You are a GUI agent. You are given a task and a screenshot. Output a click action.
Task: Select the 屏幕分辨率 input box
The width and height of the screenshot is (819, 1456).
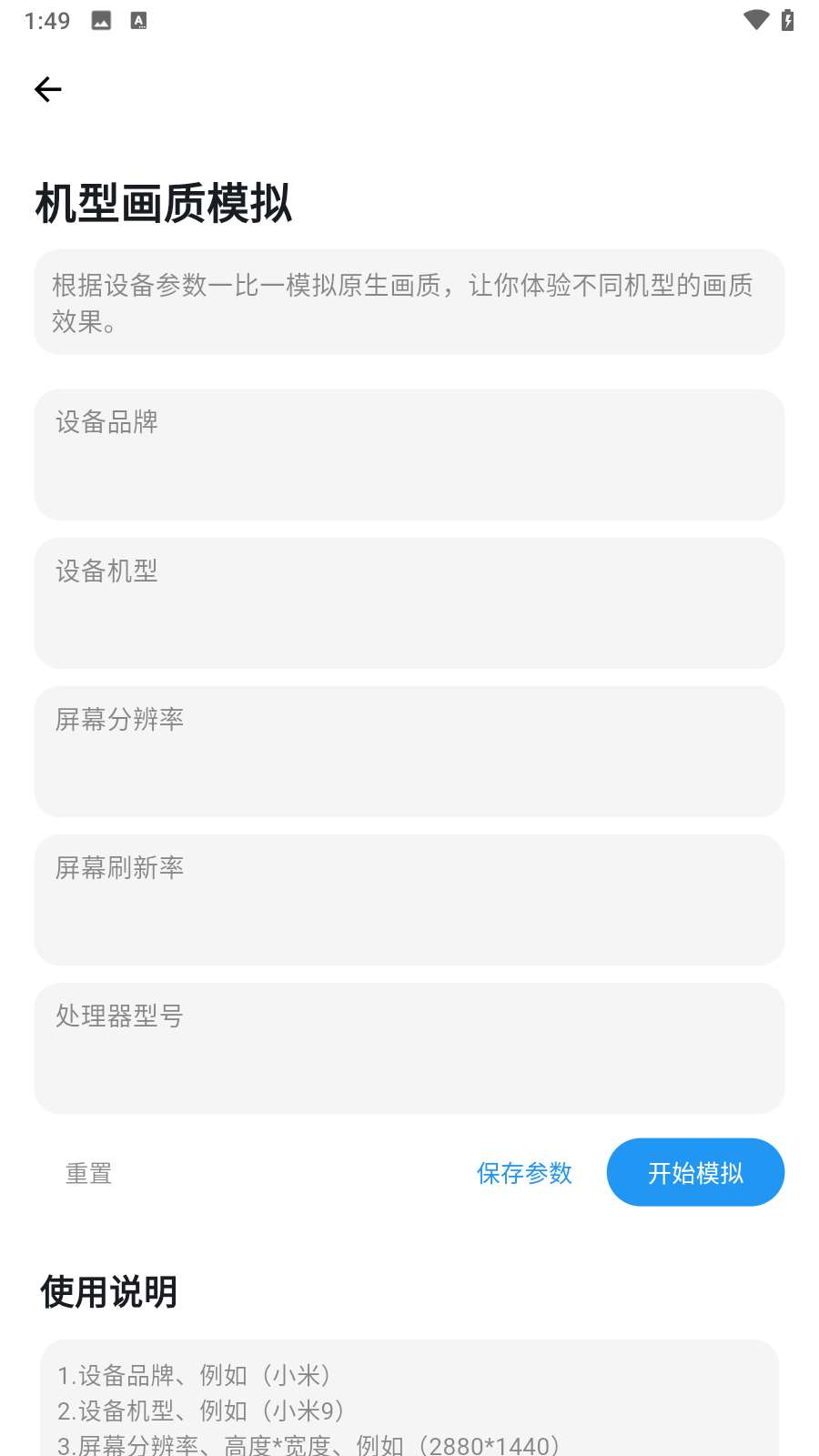pyautogui.click(x=409, y=752)
